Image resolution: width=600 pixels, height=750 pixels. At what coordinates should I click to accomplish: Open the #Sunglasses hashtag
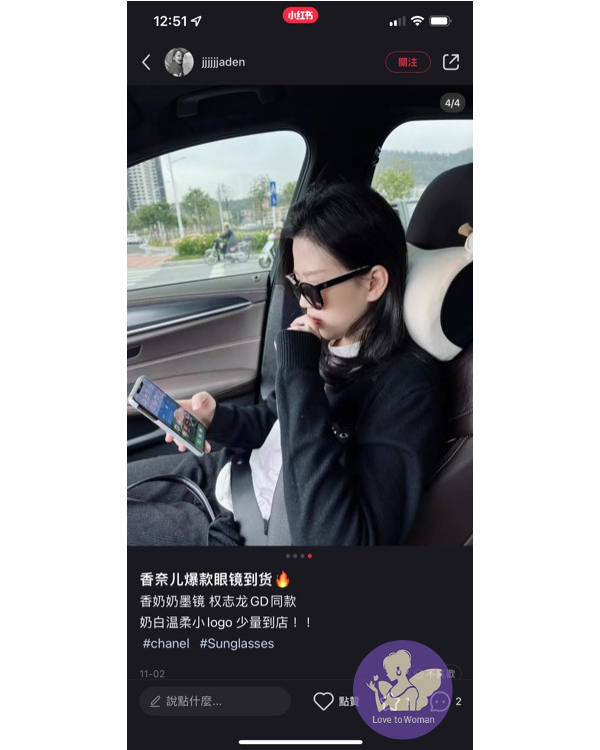tap(236, 643)
